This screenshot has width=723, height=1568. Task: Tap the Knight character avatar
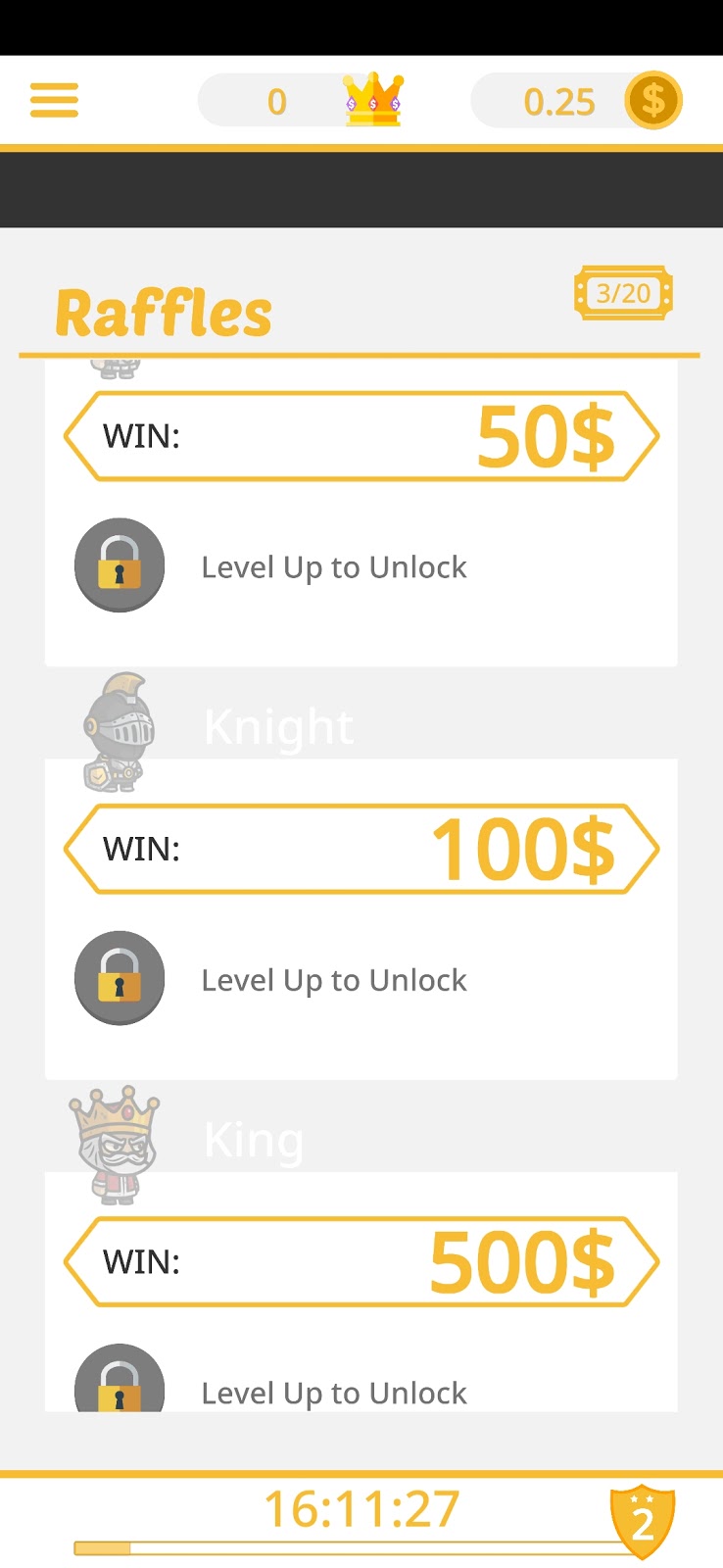coord(118,730)
